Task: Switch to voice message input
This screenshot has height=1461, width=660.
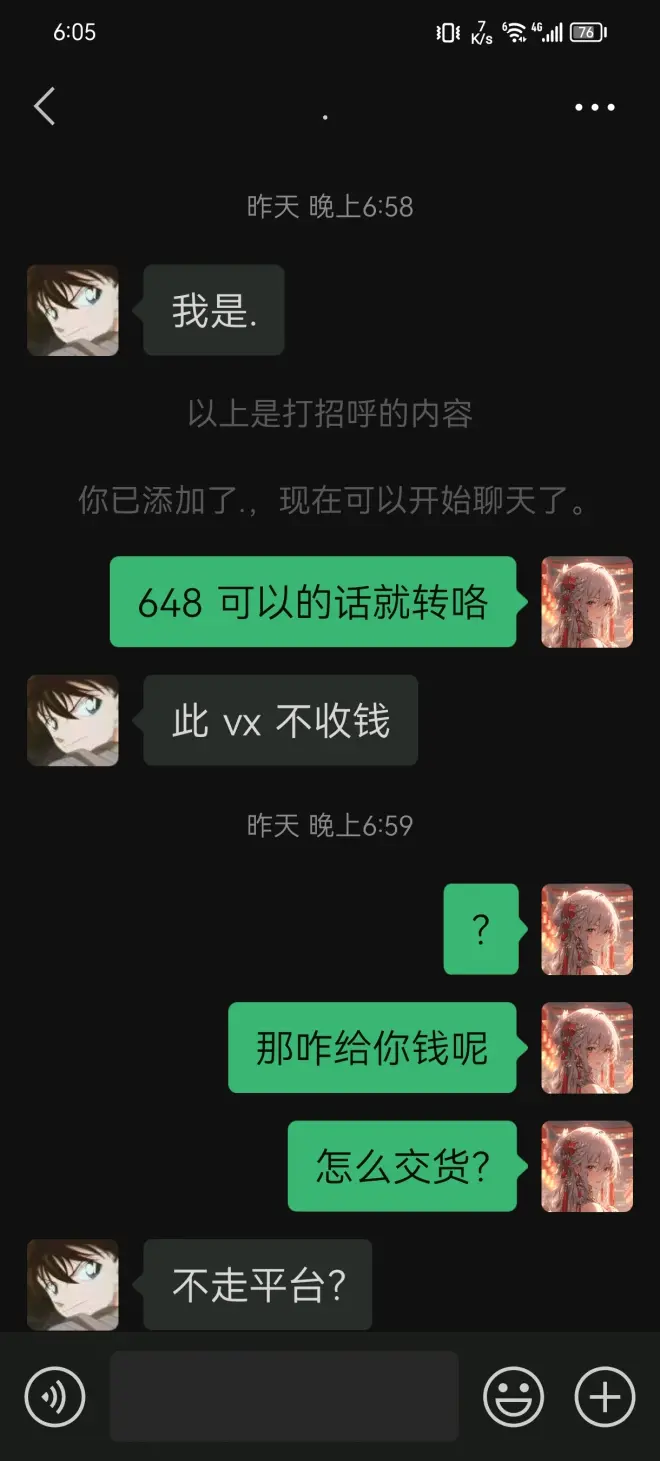Action: (55, 1396)
